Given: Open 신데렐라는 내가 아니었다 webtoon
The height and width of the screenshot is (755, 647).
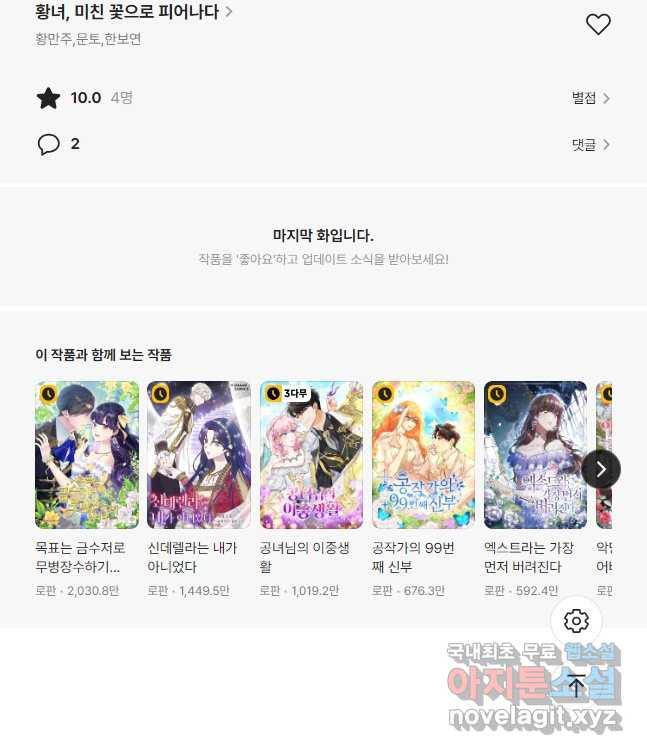Looking at the screenshot, I should 198,455.
